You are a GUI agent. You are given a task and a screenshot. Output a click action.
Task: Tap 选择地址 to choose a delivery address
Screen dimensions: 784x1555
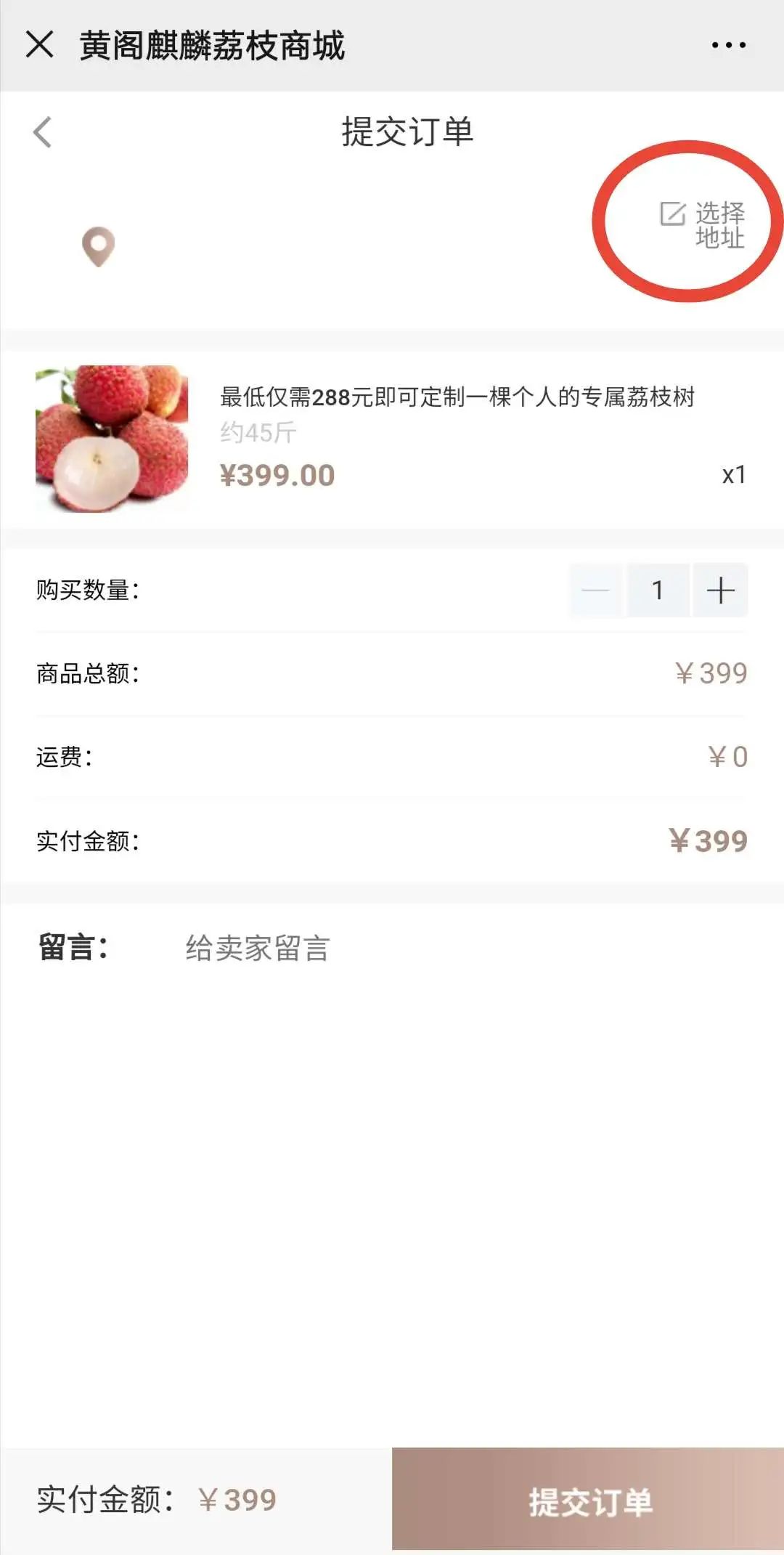[x=703, y=224]
